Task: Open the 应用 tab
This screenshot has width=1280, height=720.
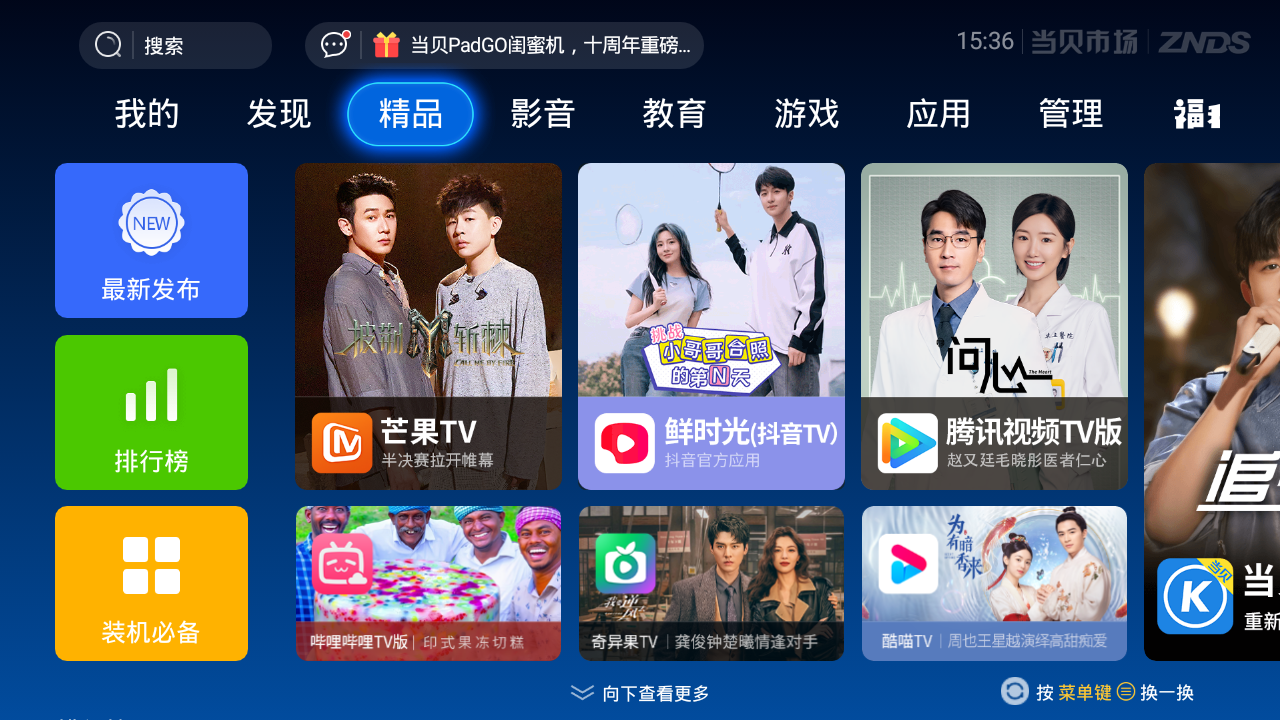Action: [x=939, y=114]
